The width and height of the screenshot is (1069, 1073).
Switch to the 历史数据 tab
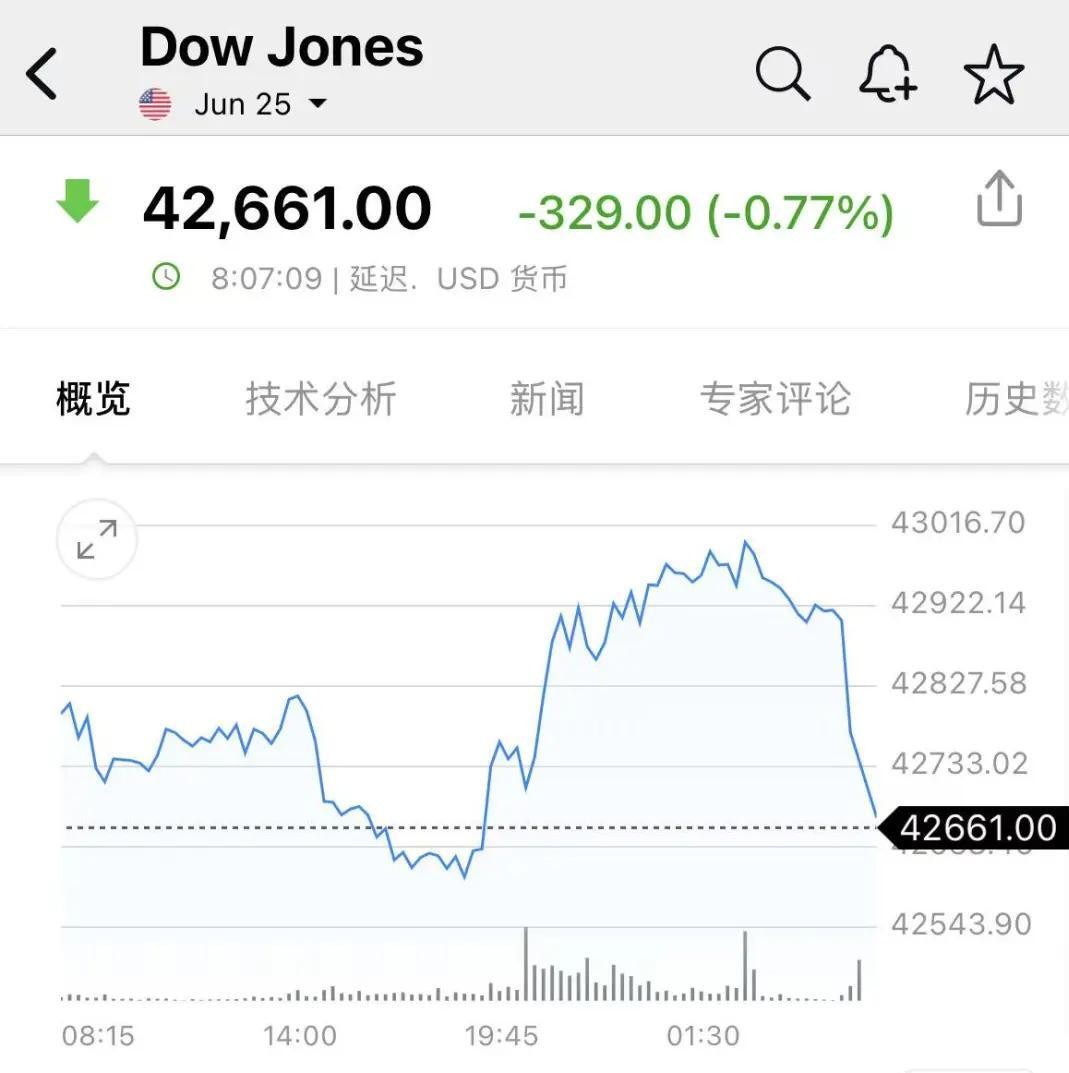[x=1010, y=398]
